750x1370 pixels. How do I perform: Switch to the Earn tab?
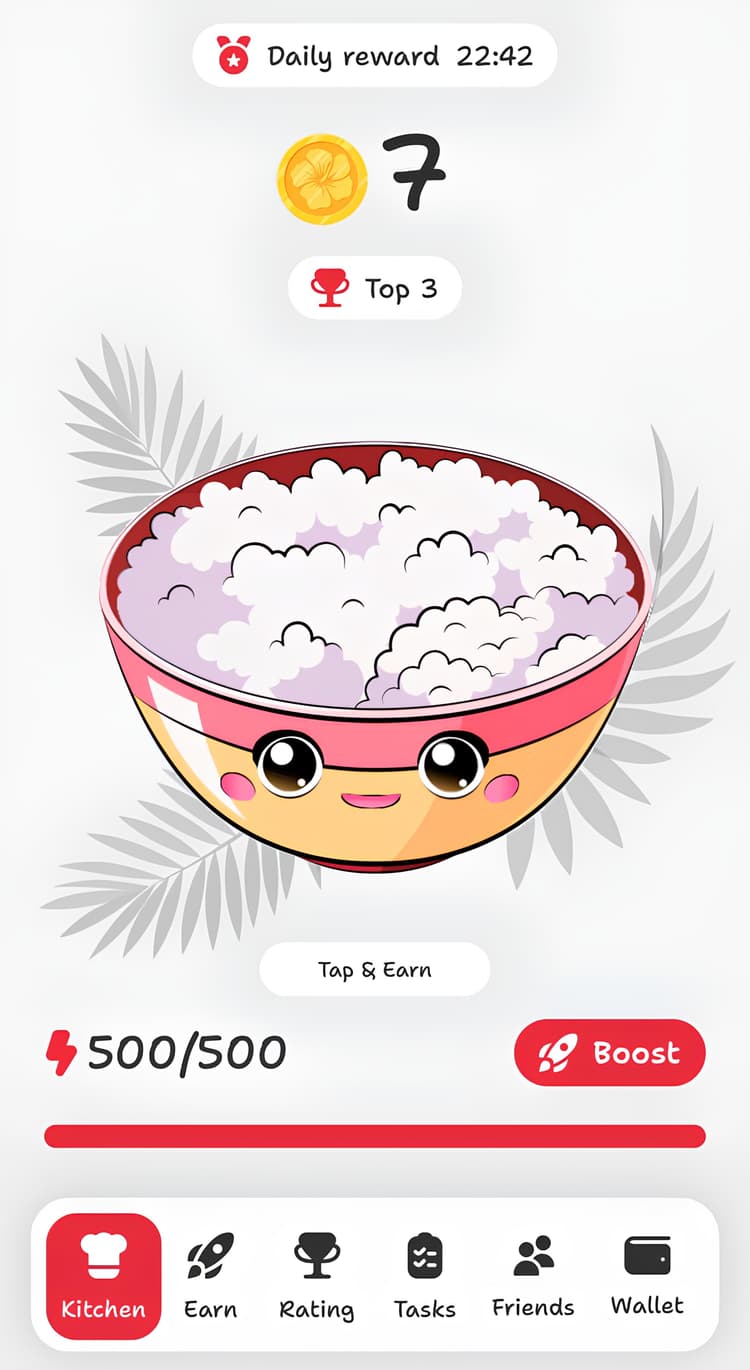210,1276
